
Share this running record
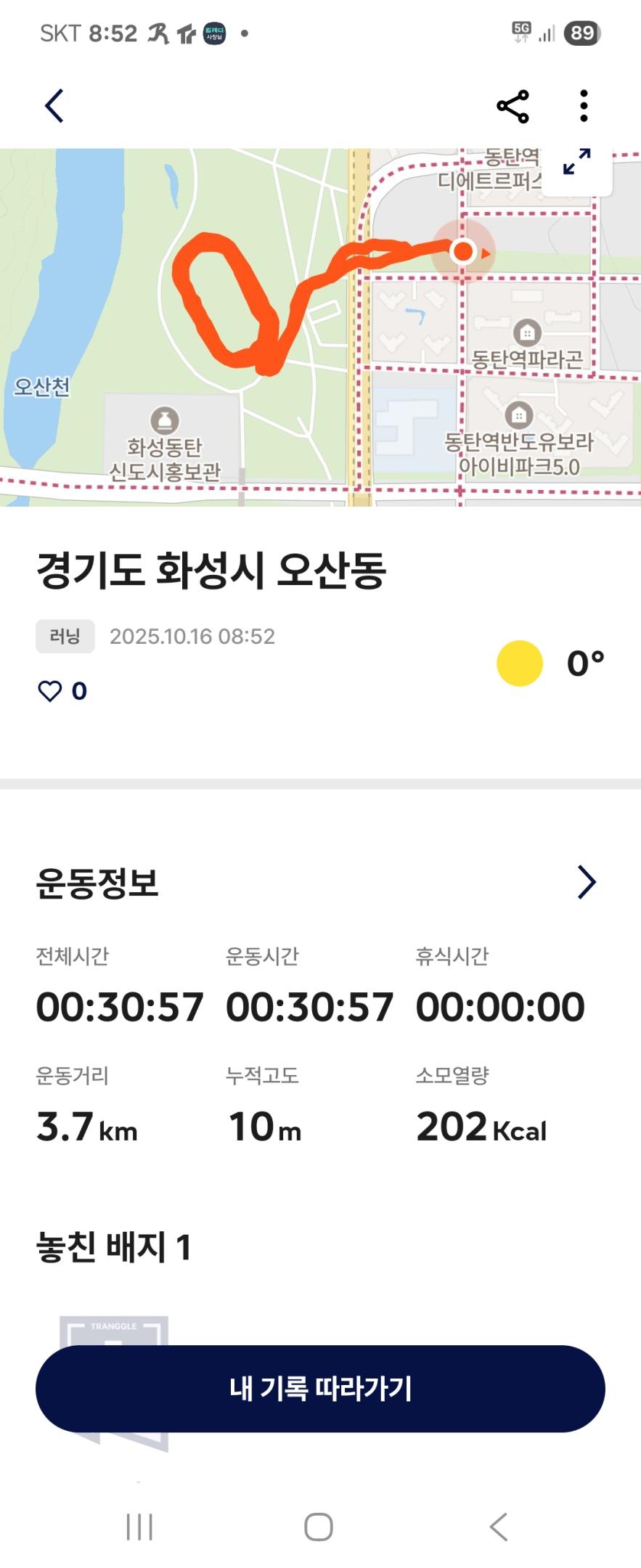coord(513,107)
